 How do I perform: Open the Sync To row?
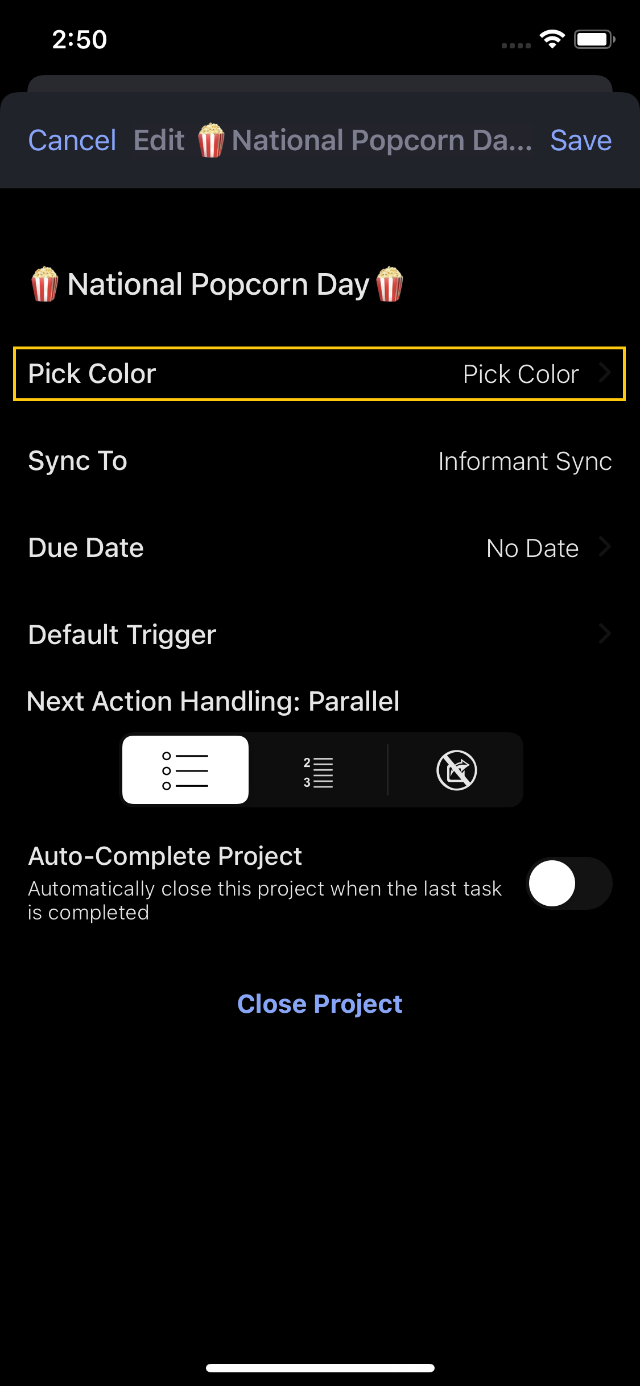pos(320,461)
